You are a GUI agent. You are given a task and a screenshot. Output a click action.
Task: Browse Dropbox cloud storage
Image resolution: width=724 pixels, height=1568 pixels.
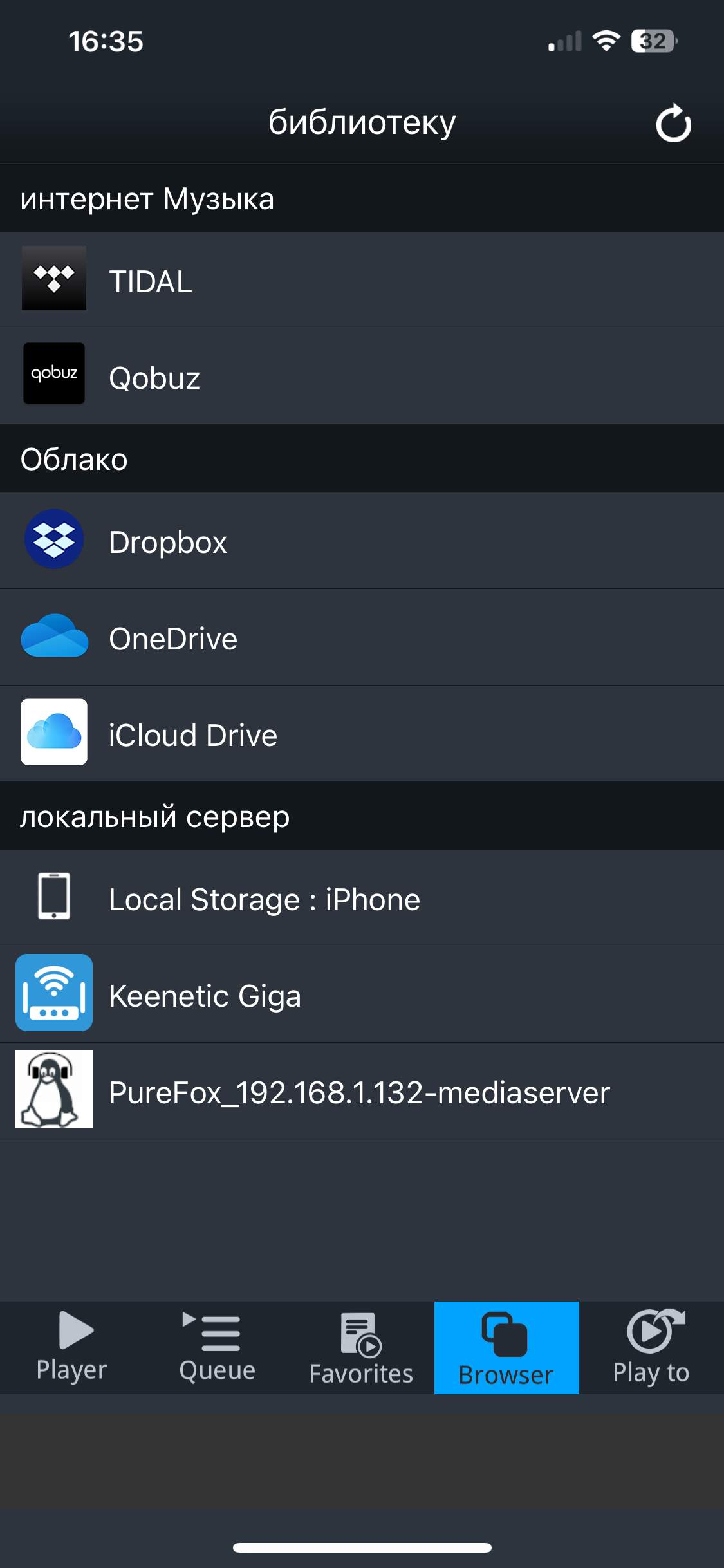pyautogui.click(x=362, y=541)
